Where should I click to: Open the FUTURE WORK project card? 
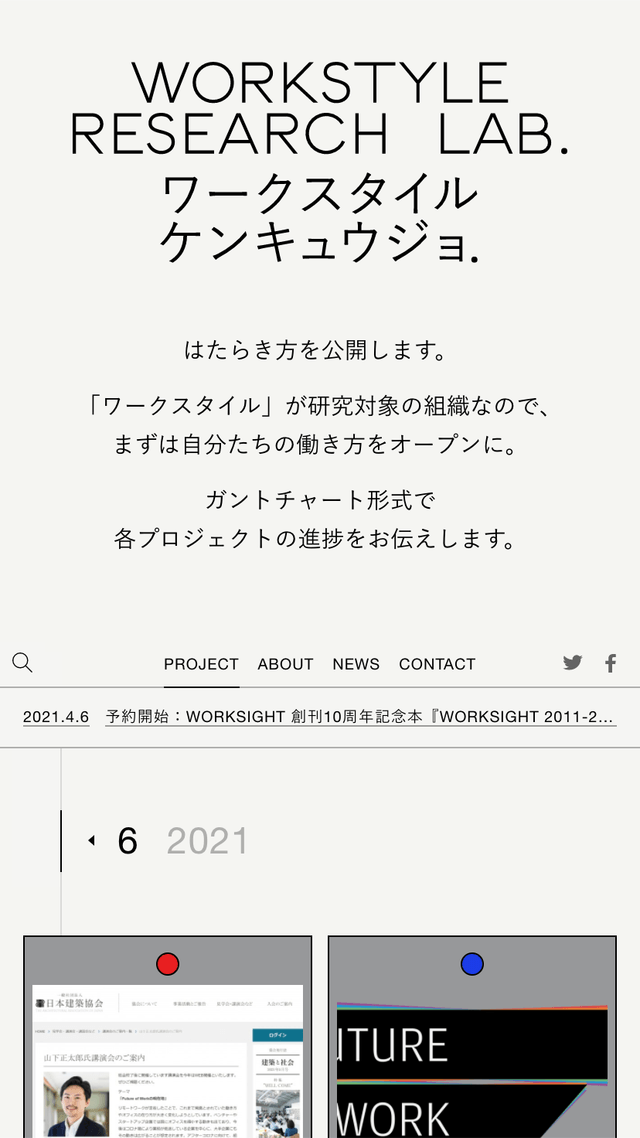pos(472,1036)
